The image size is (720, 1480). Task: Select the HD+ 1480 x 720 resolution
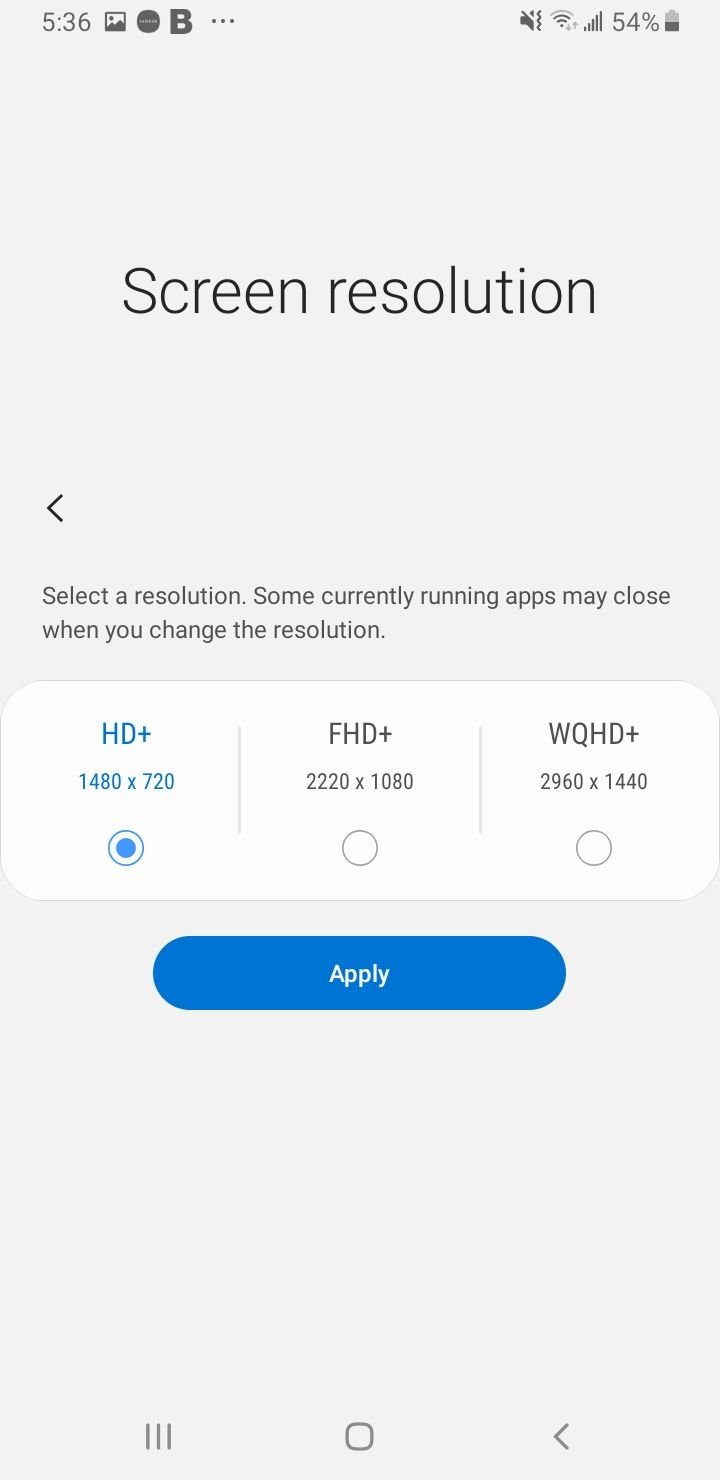coord(126,848)
